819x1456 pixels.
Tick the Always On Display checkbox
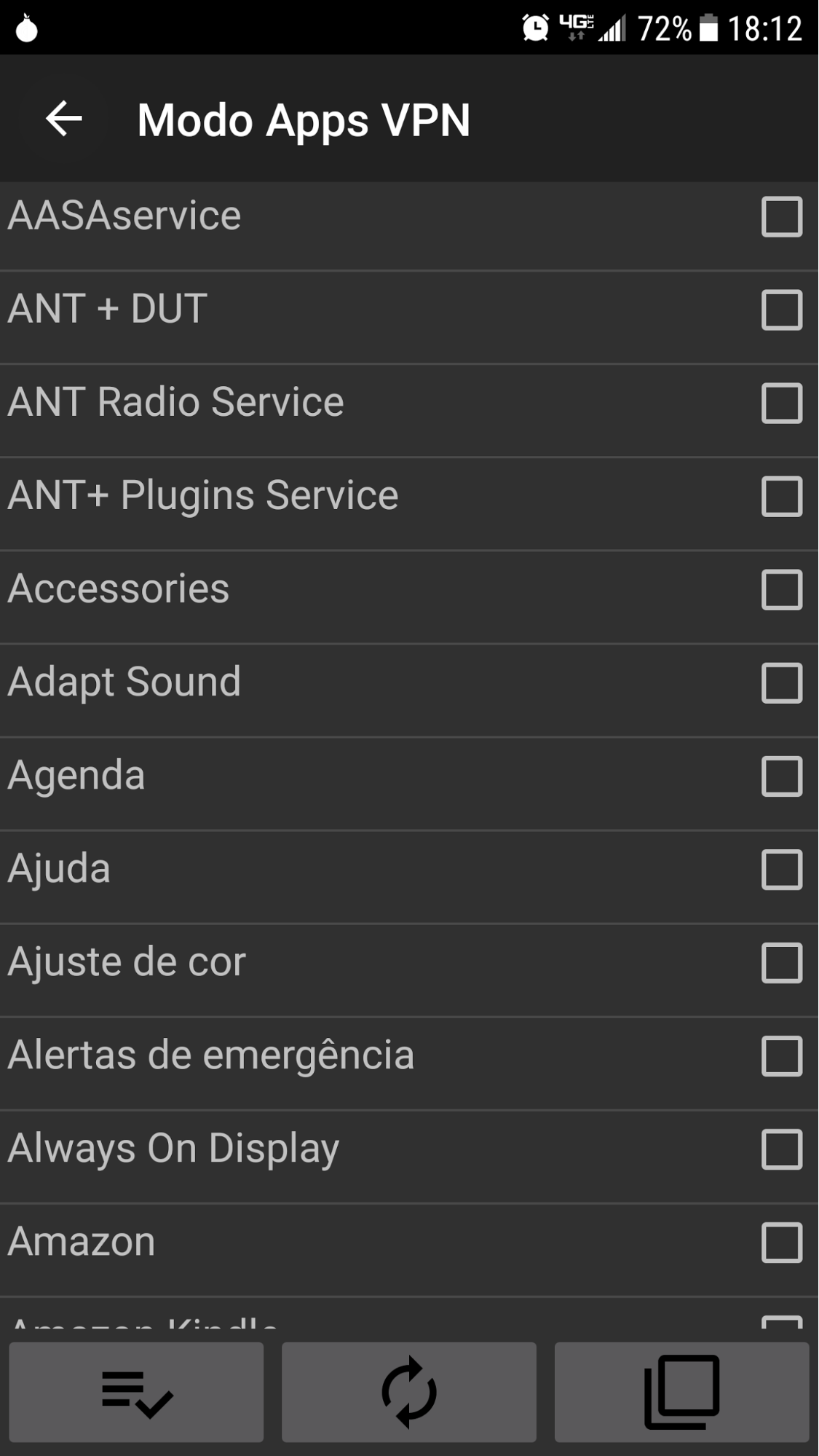pos(782,1149)
